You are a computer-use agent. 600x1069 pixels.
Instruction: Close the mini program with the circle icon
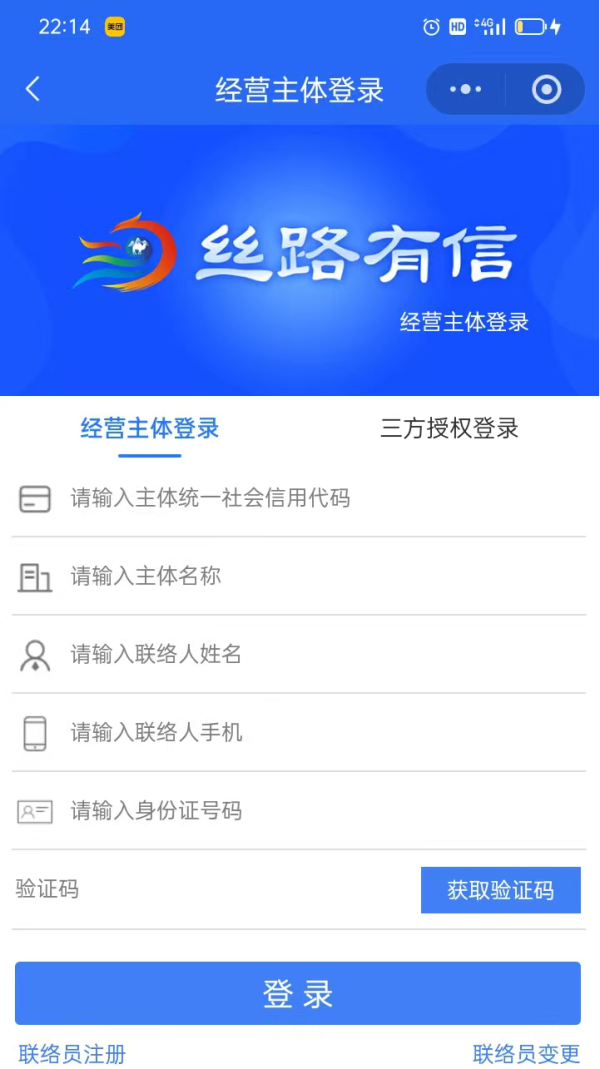(x=546, y=90)
